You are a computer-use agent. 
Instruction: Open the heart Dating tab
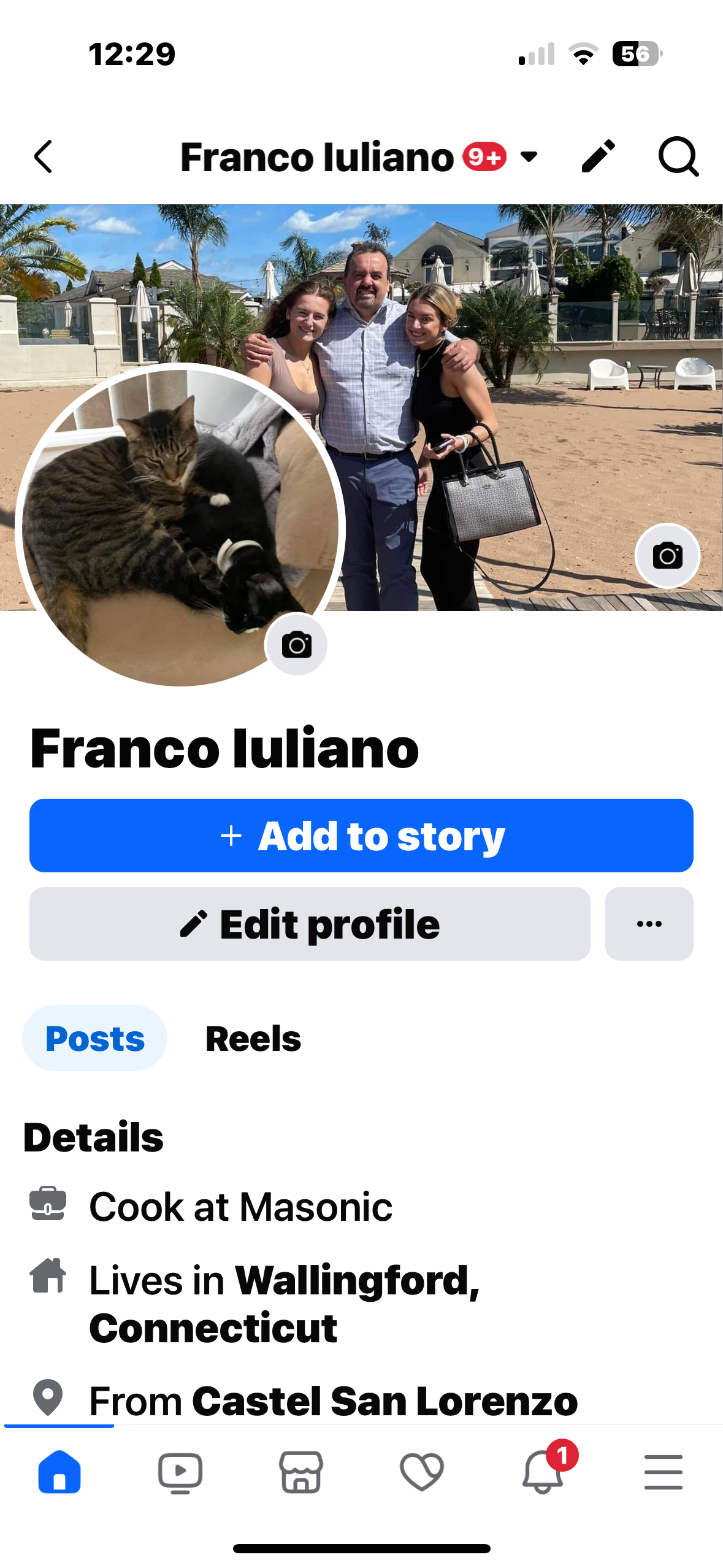click(x=422, y=1472)
